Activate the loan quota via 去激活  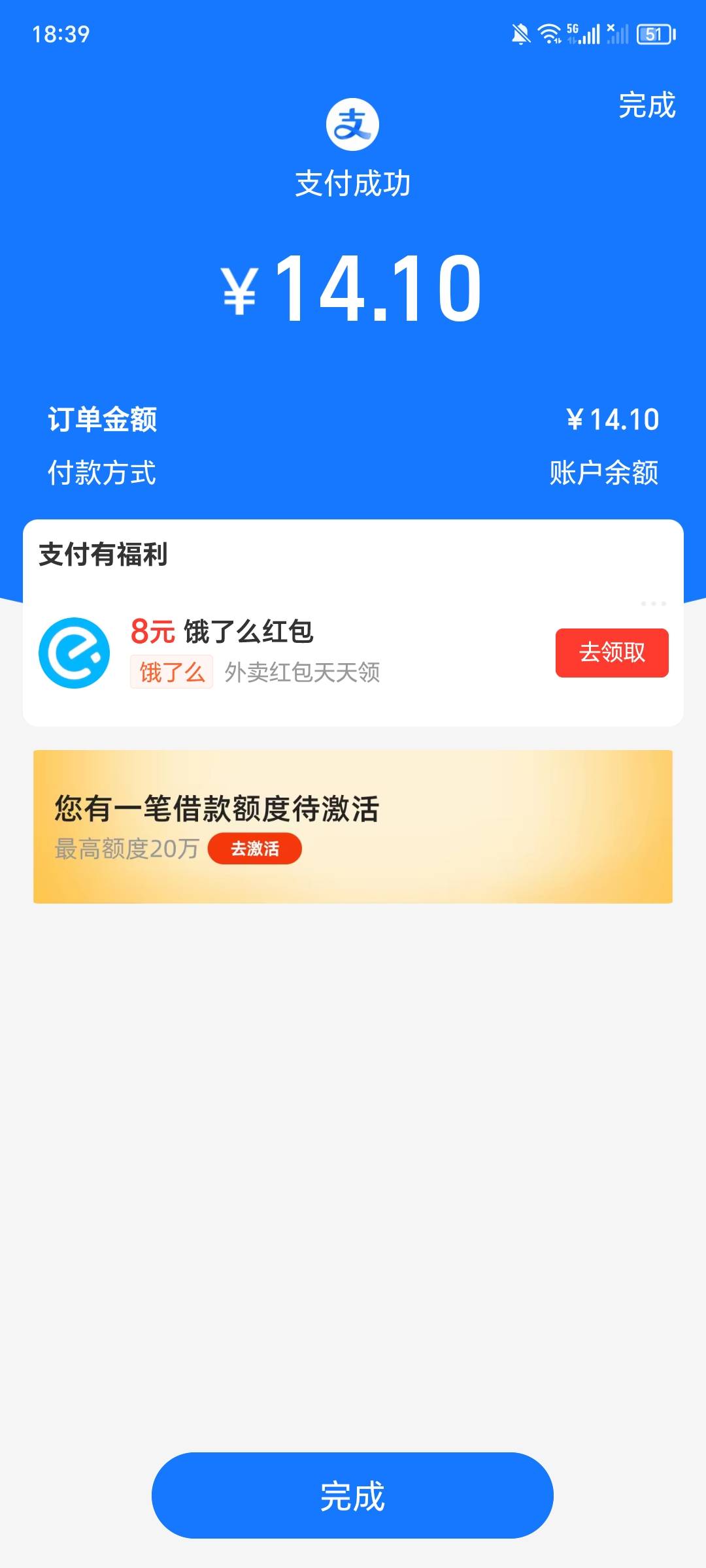(254, 848)
